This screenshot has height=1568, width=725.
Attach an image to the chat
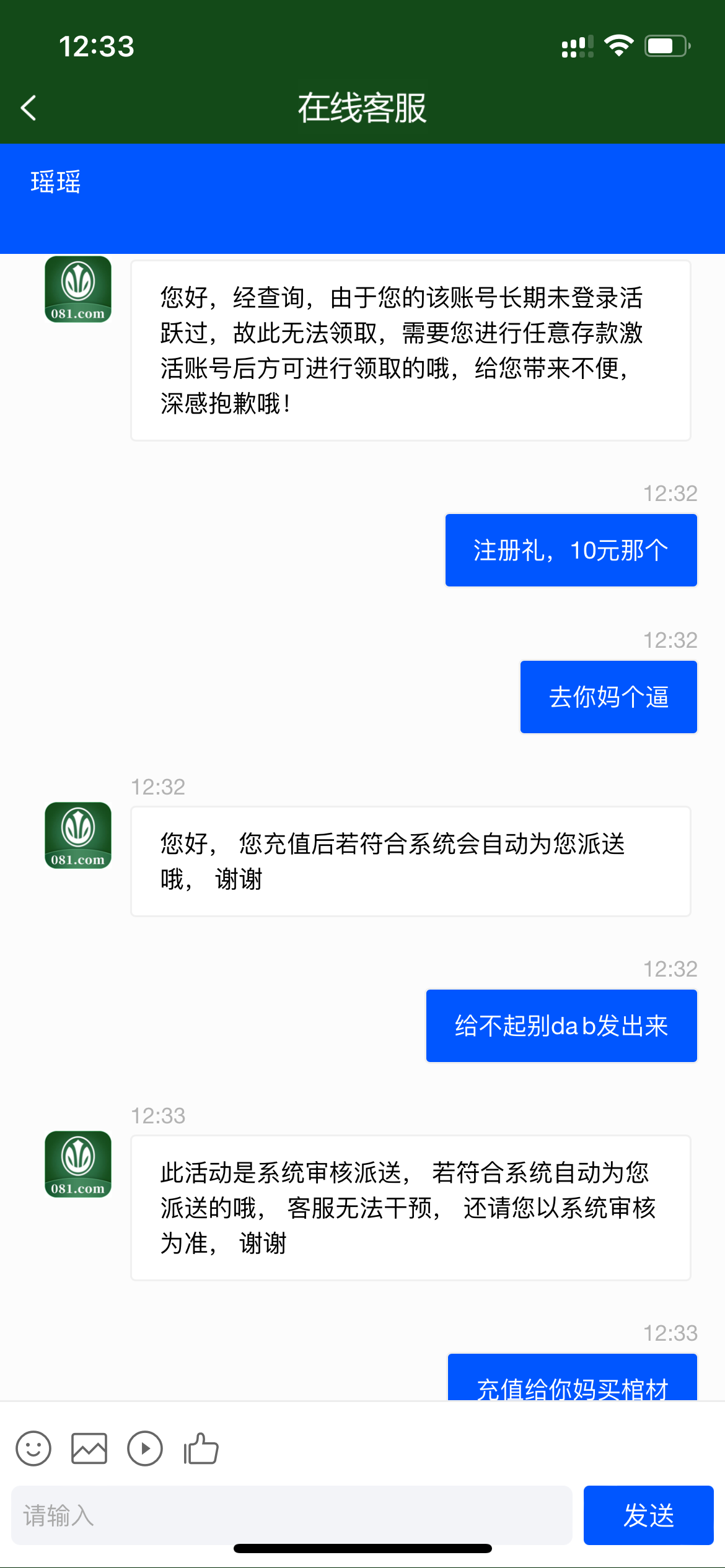point(89,1448)
